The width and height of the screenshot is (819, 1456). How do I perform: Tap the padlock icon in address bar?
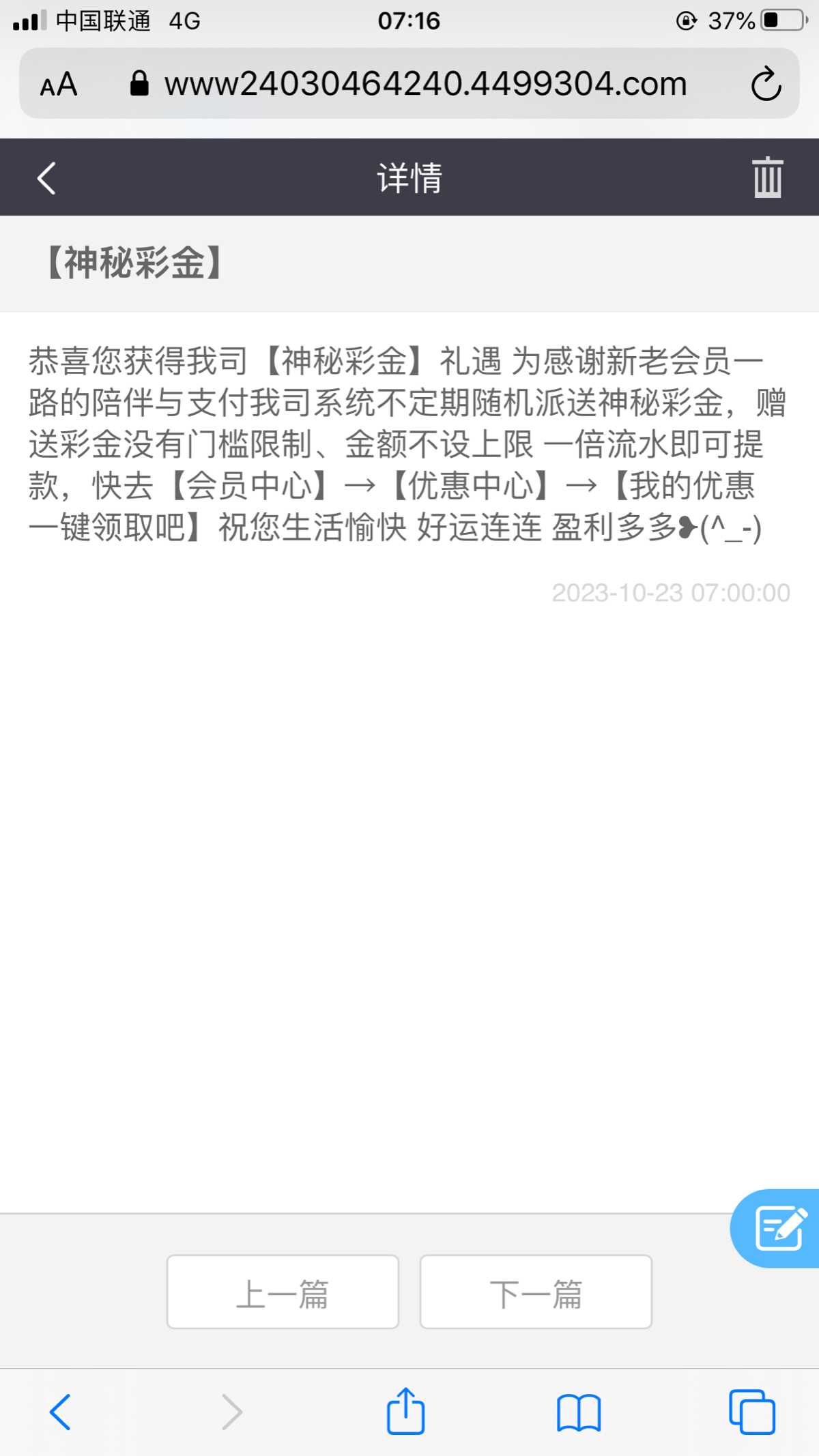click(140, 83)
